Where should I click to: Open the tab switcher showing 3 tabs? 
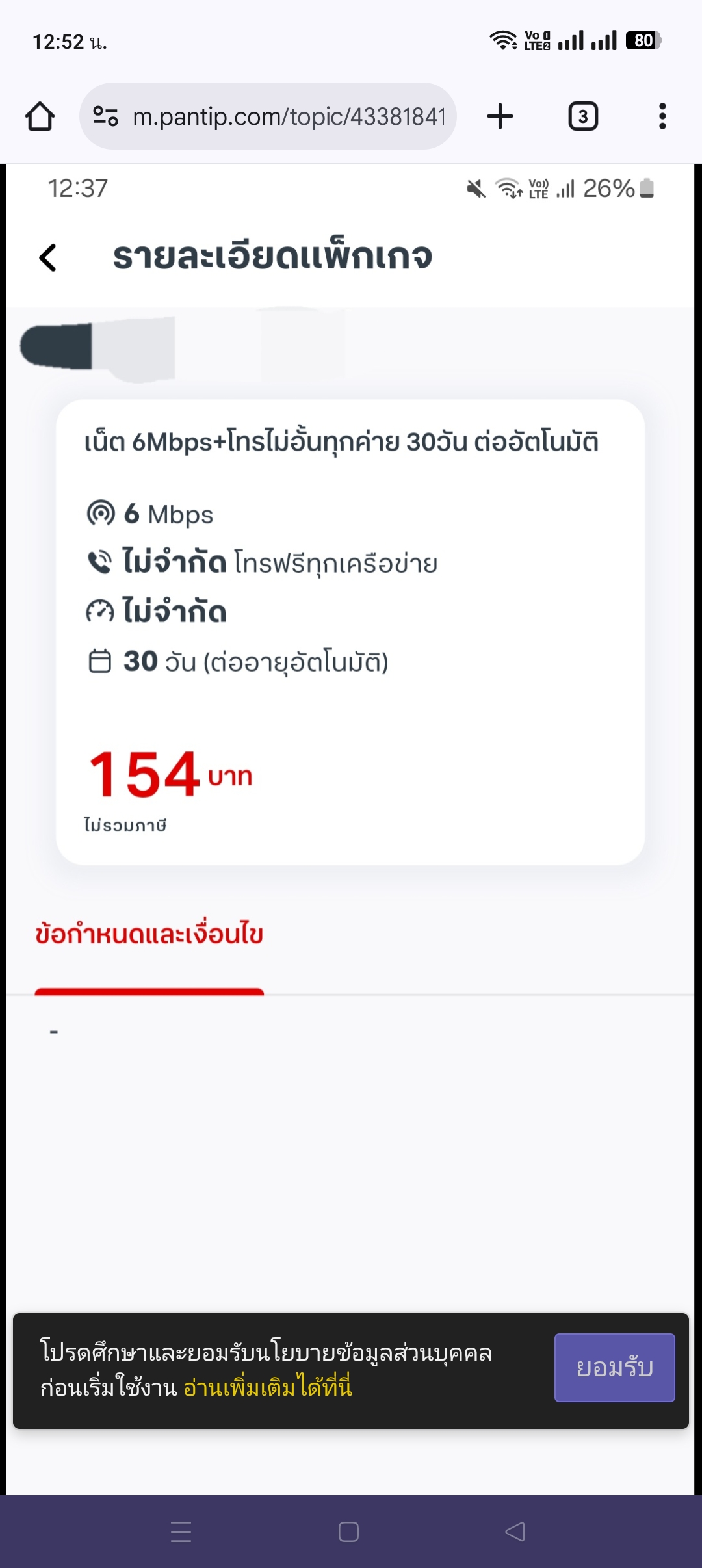pos(583,116)
